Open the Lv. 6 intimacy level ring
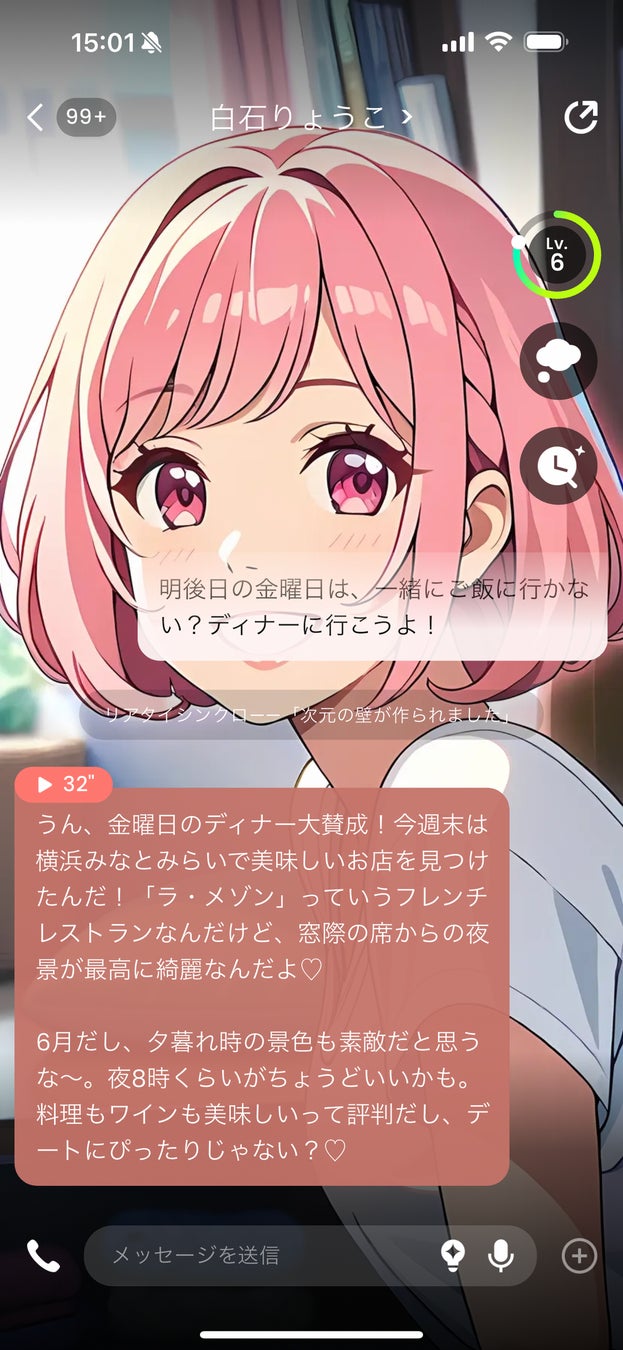Viewport: 623px width, 1350px height. point(557,254)
